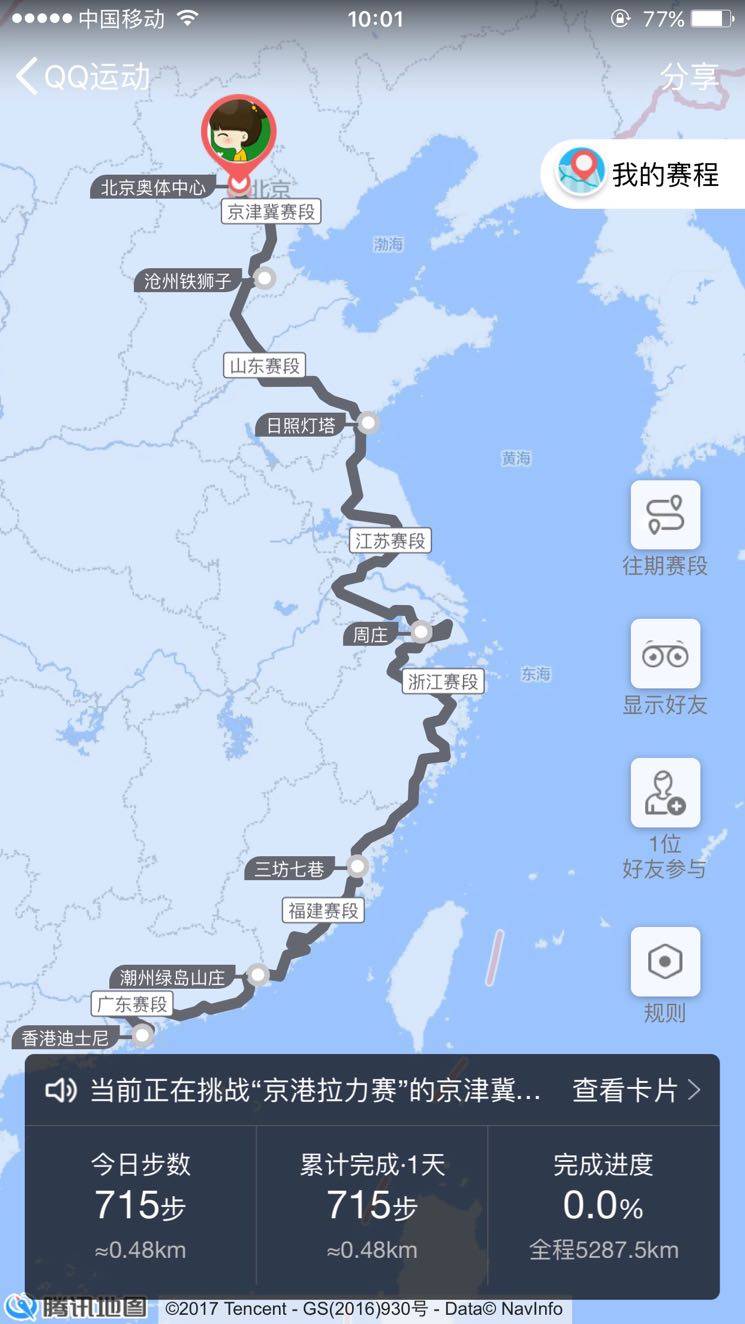Screen dimensions: 745x1324
Task: Go back to QQ运动
Action: coord(82,77)
